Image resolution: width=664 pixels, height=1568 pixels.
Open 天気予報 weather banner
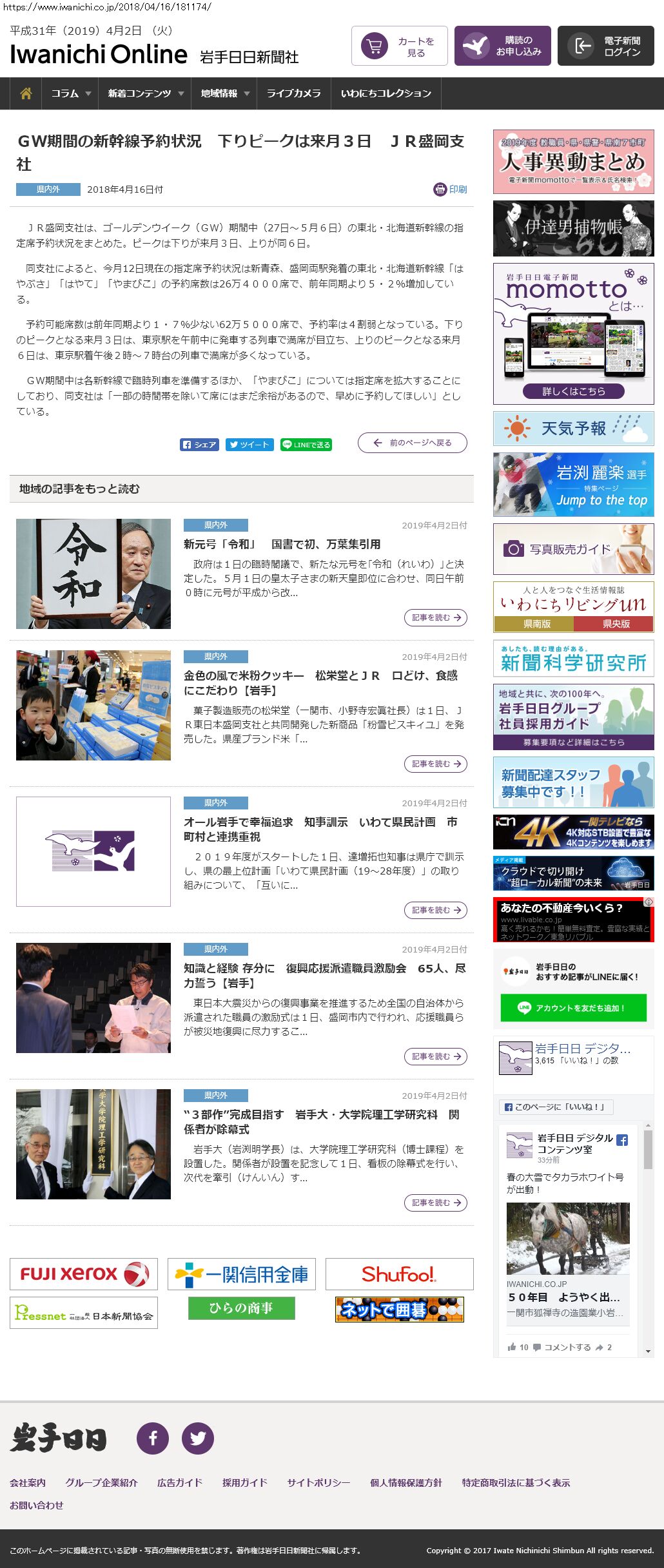click(x=573, y=429)
